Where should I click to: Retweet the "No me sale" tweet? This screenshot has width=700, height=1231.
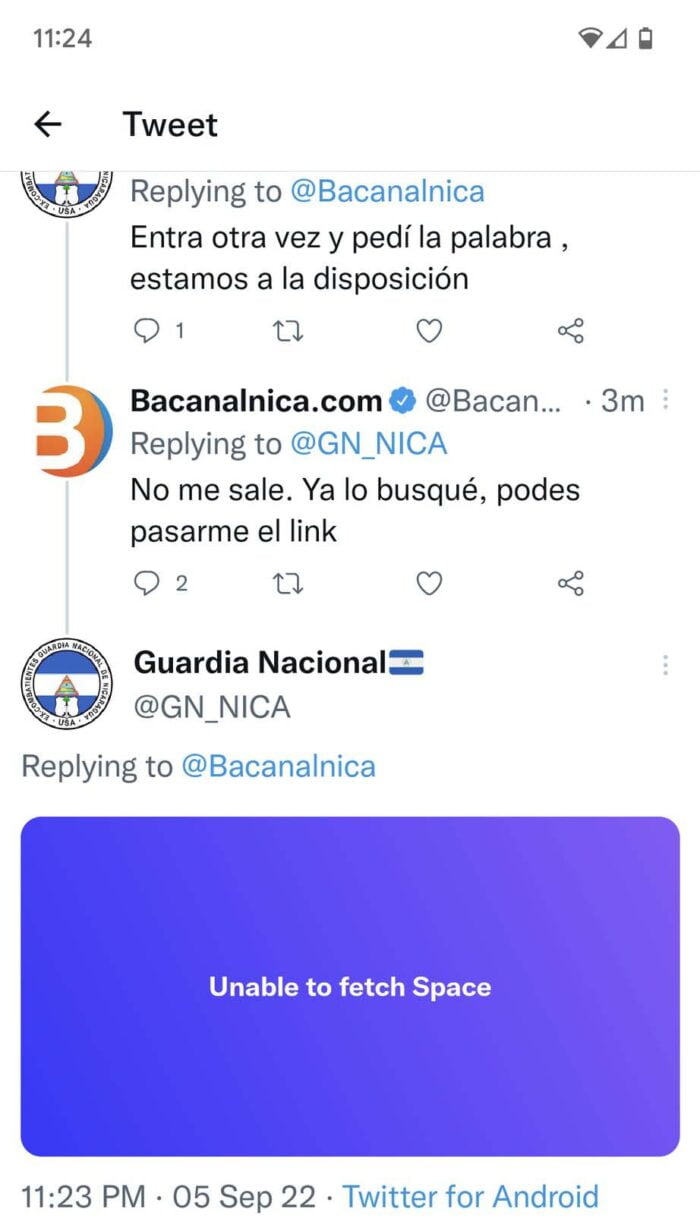289,583
